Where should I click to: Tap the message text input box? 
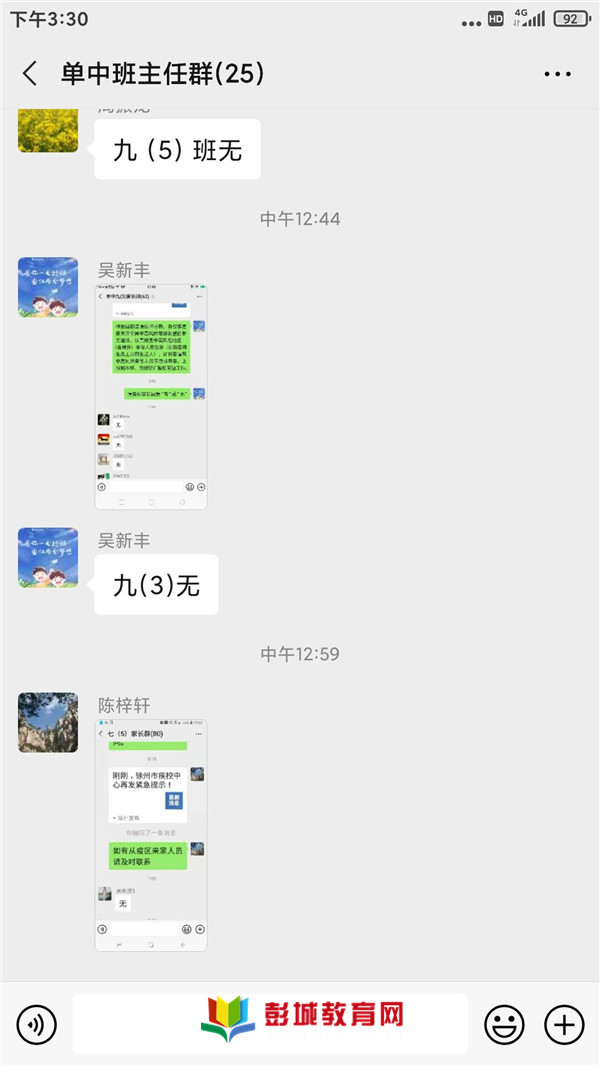[270, 1024]
